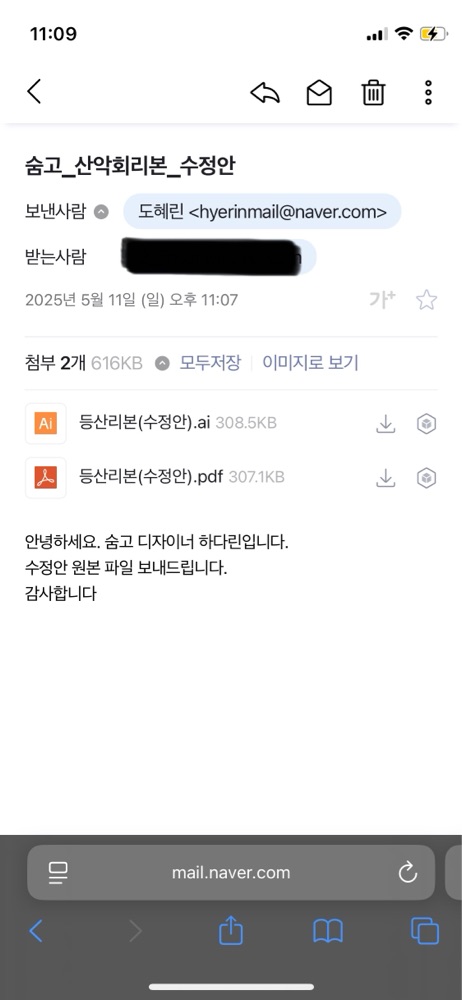The image size is (462, 1000).
Task: Tap the sender chip 도혜린
Action: tap(262, 211)
